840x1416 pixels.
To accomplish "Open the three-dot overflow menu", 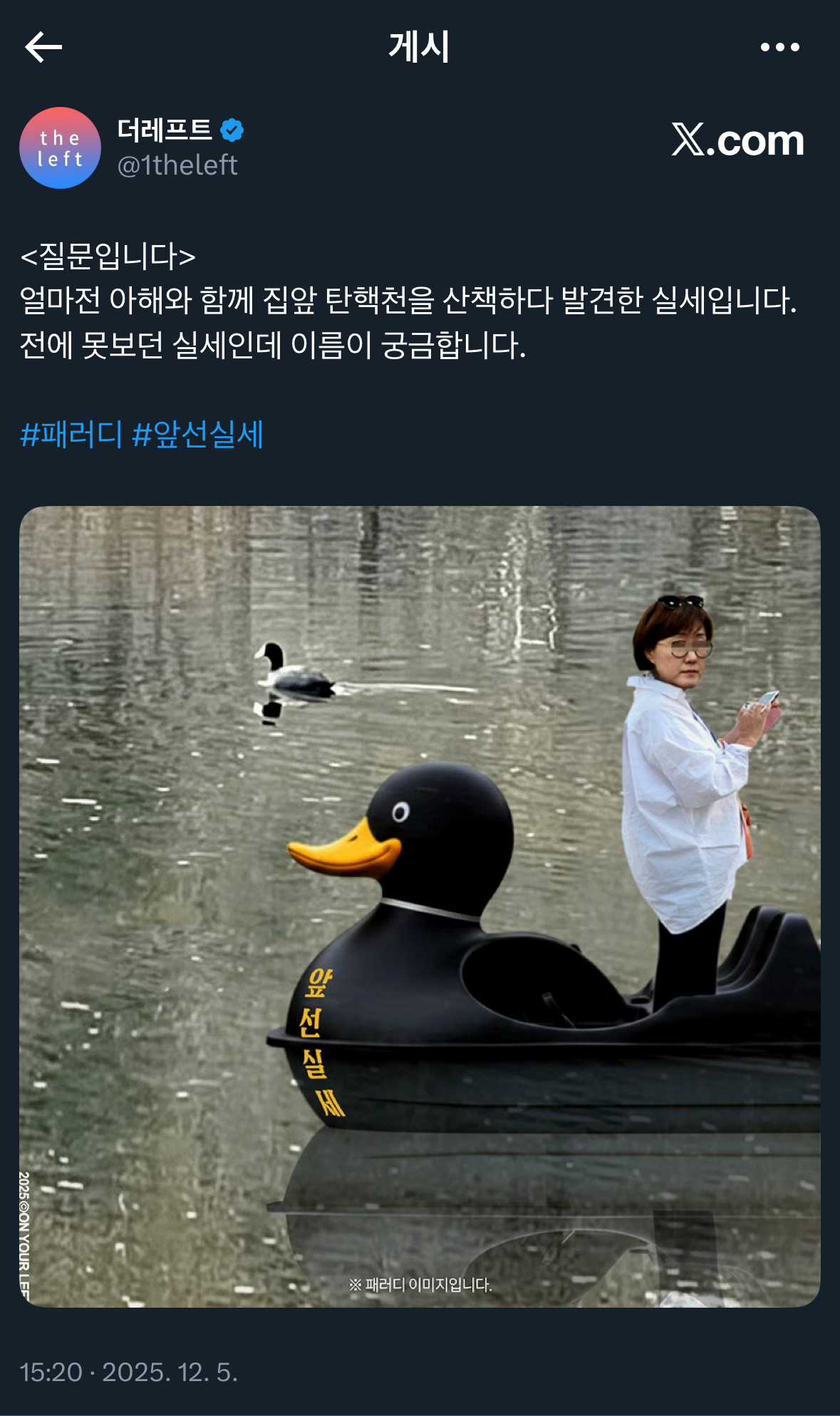I will (779, 47).
